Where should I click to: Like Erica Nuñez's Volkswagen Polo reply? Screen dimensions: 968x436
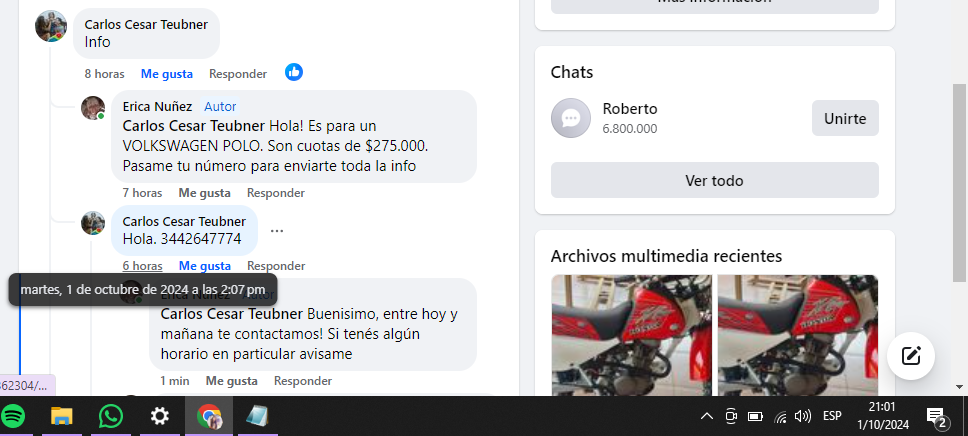(204, 193)
